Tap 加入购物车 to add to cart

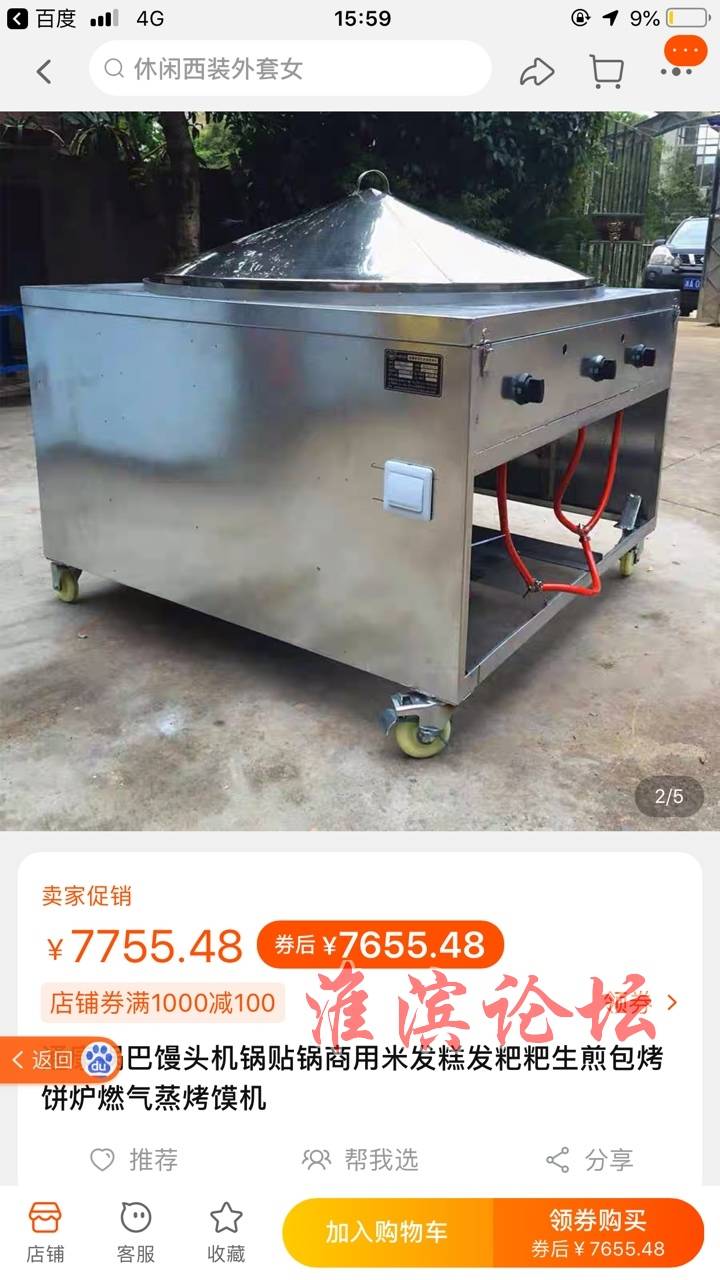click(x=387, y=1233)
